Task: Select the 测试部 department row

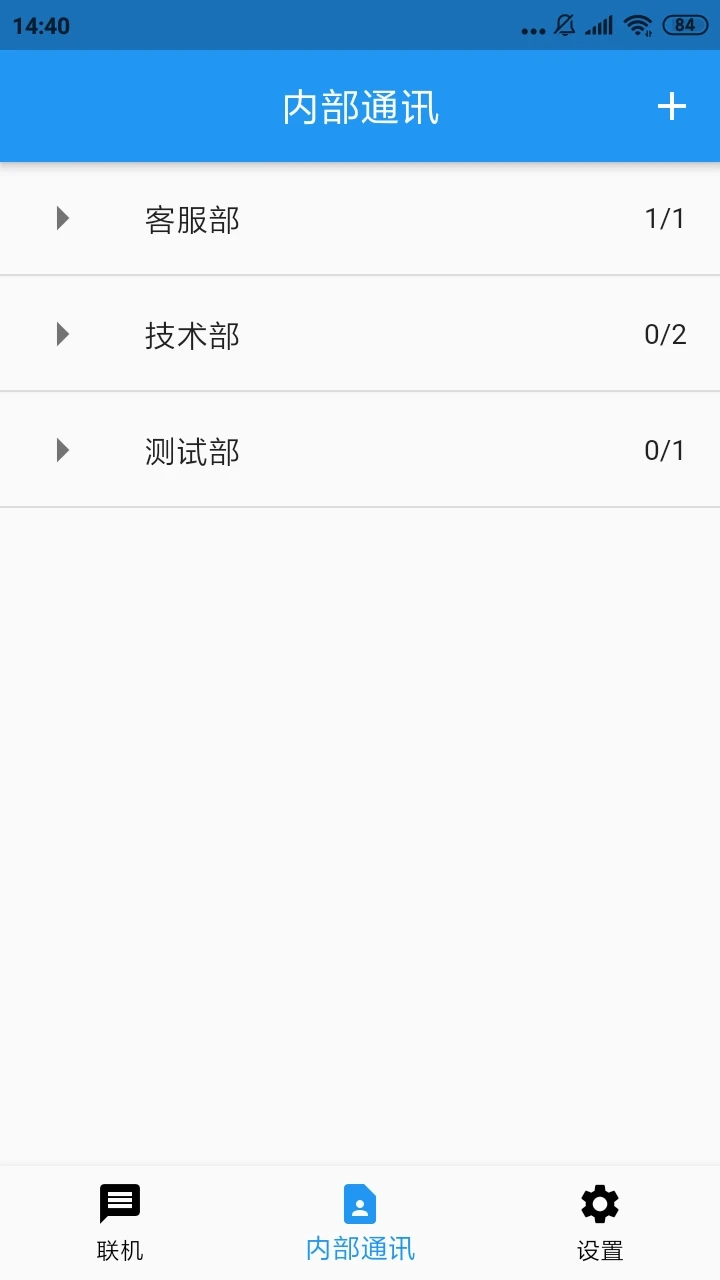Action: coord(360,449)
